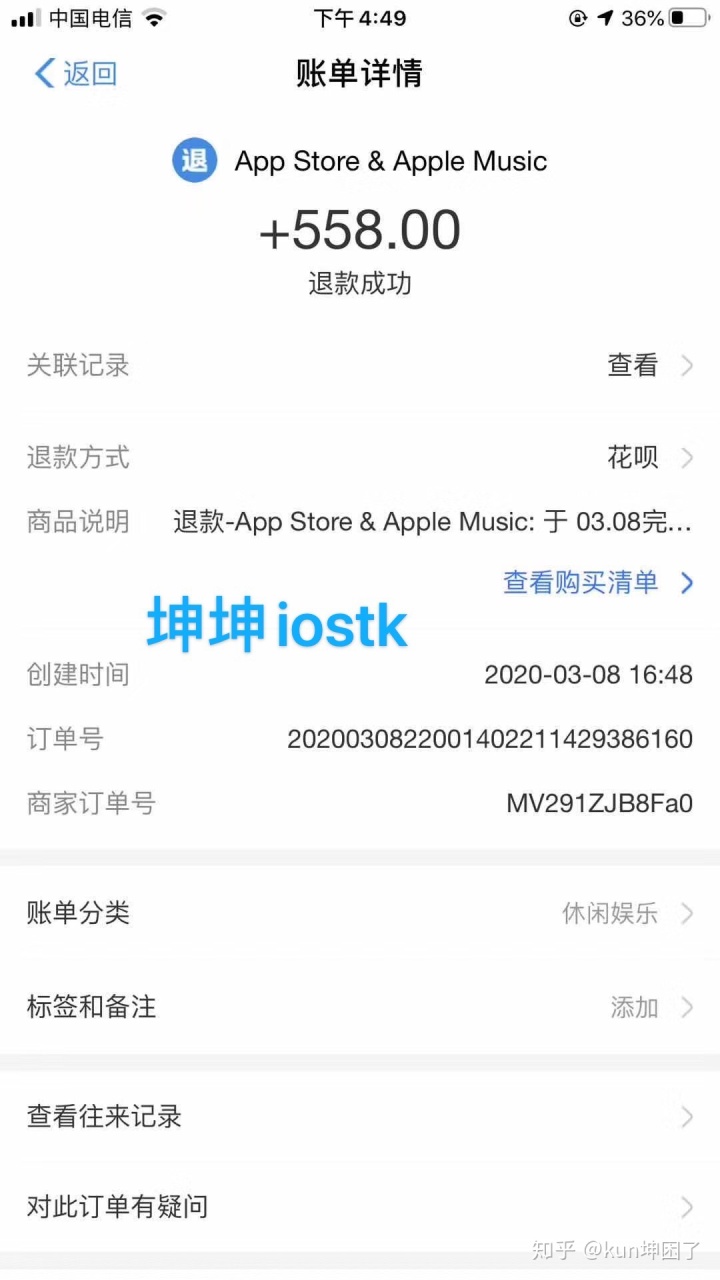Screen dimensions: 720x1280
Task: Tap 查看 next to 关联记录
Action: click(632, 366)
